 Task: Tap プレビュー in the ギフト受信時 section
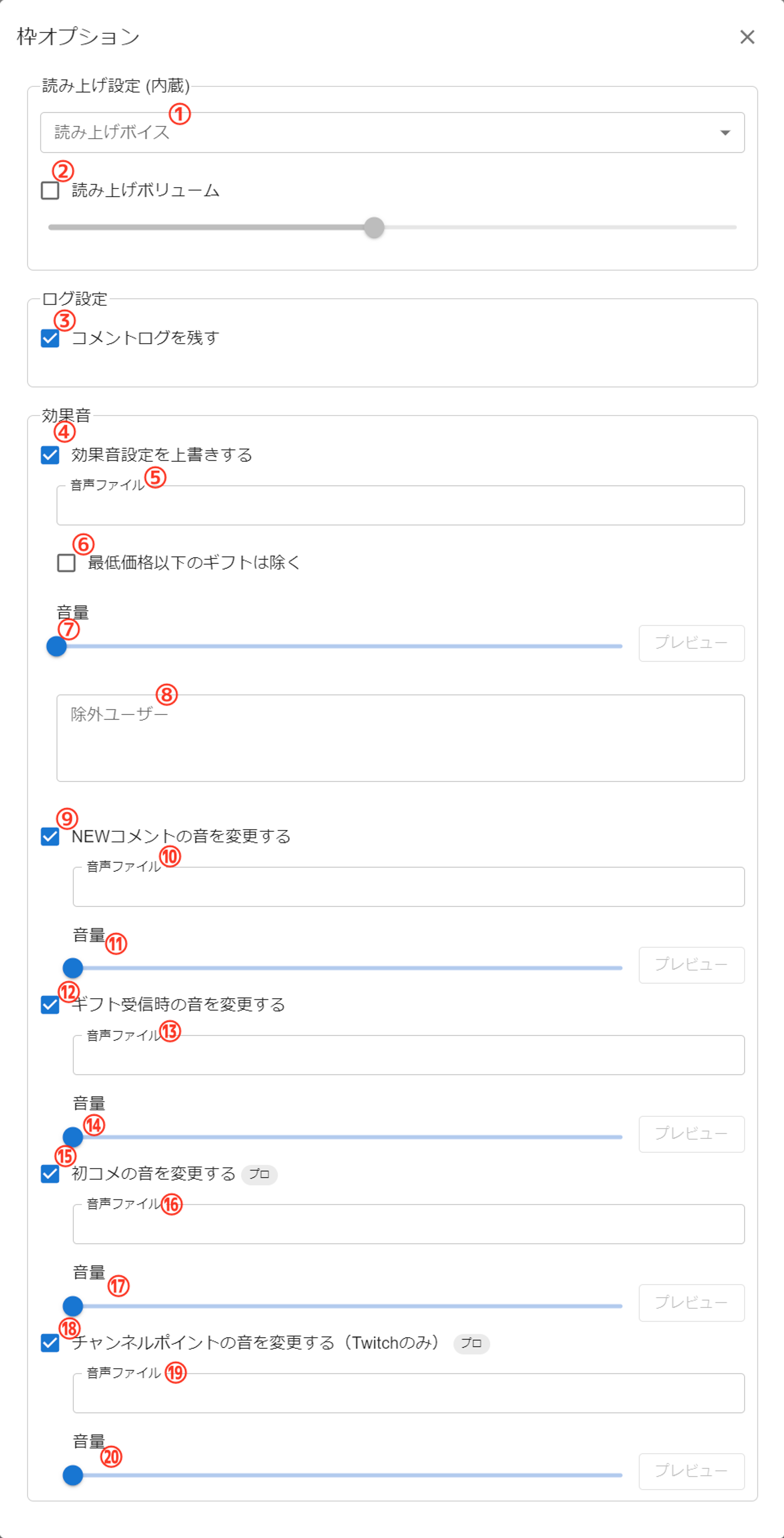click(x=691, y=1134)
